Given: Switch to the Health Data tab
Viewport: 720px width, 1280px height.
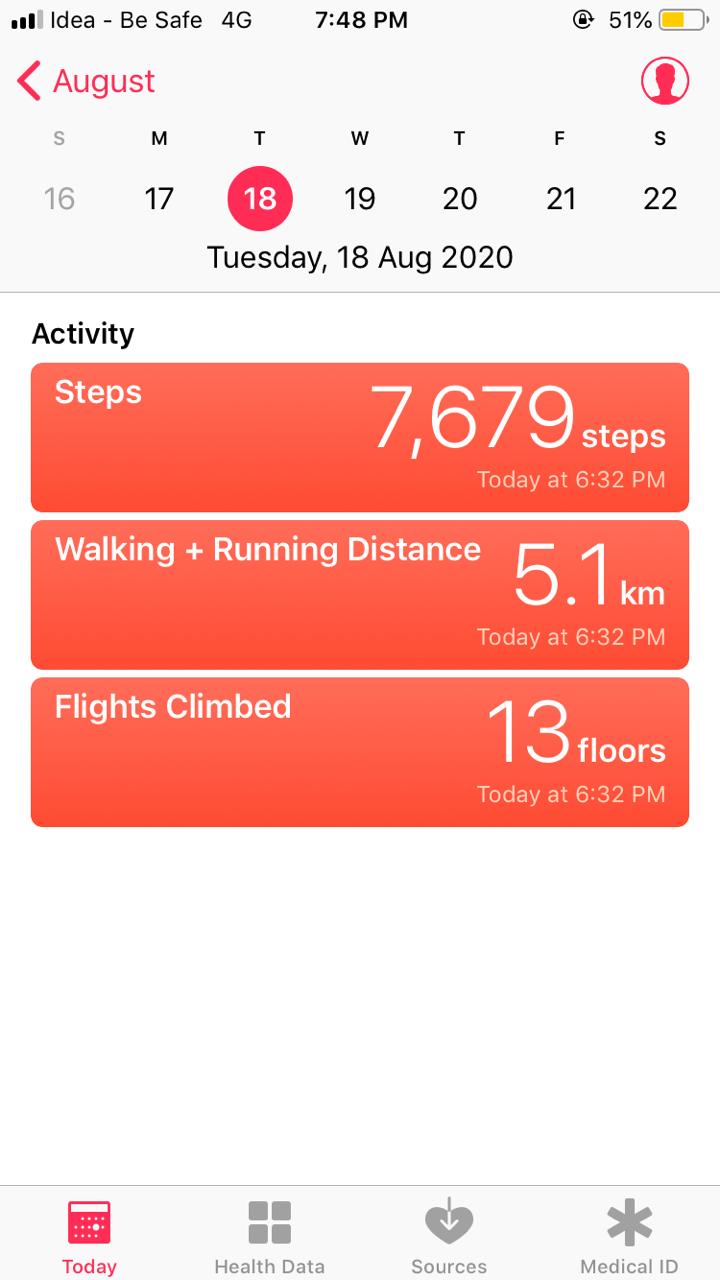Looking at the screenshot, I should click(x=269, y=1237).
